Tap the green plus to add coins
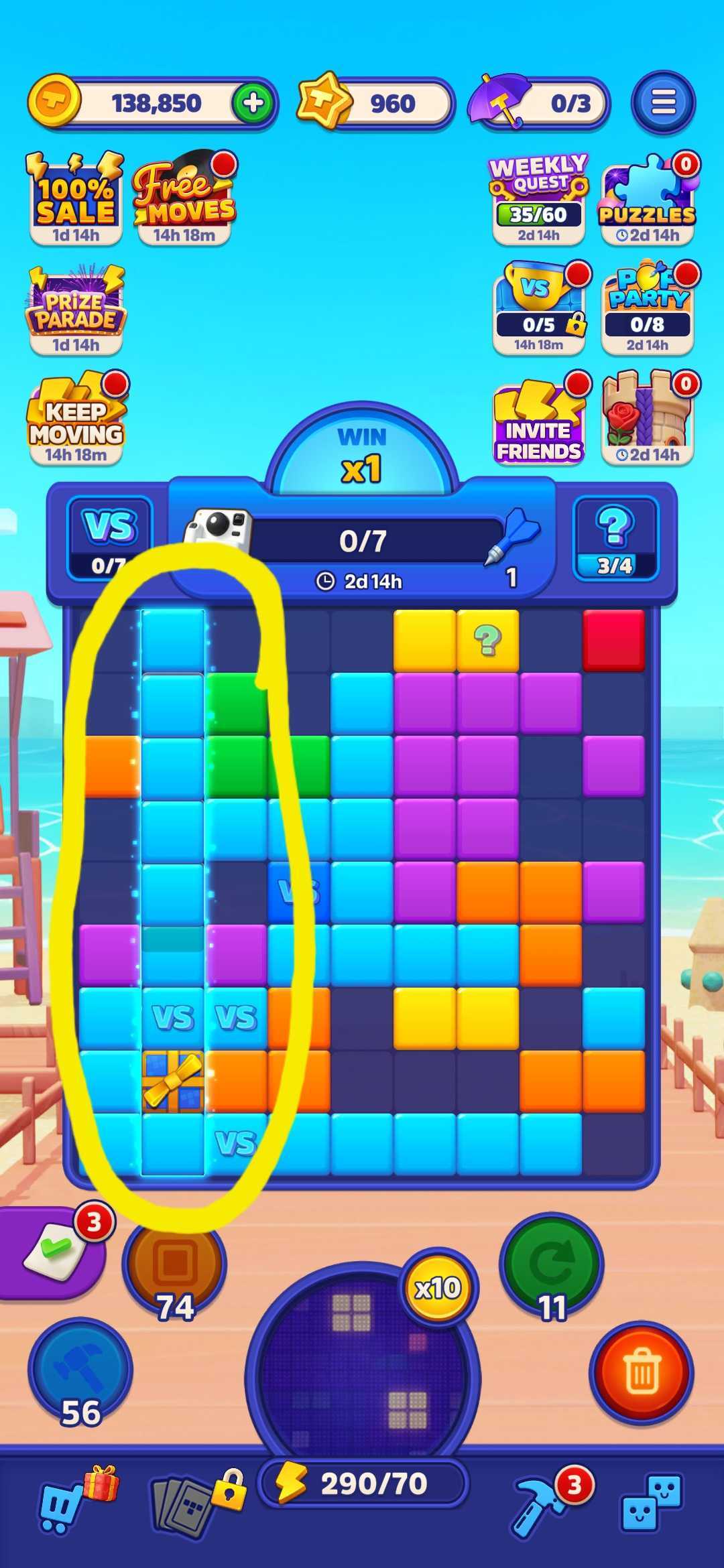The height and width of the screenshot is (1568, 724). click(253, 103)
